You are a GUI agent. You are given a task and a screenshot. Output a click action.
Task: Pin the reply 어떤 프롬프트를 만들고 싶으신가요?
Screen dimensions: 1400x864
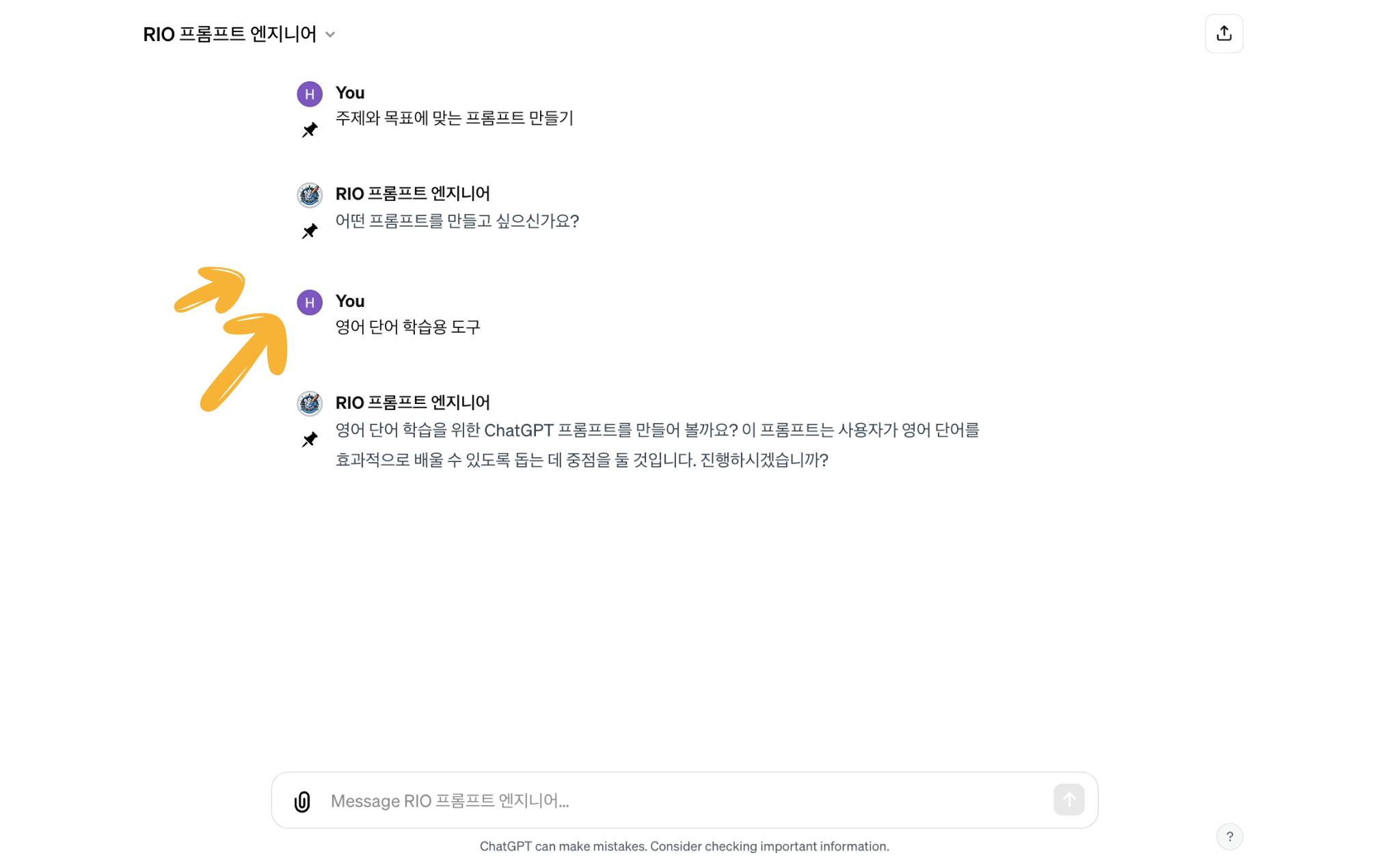pyautogui.click(x=310, y=231)
